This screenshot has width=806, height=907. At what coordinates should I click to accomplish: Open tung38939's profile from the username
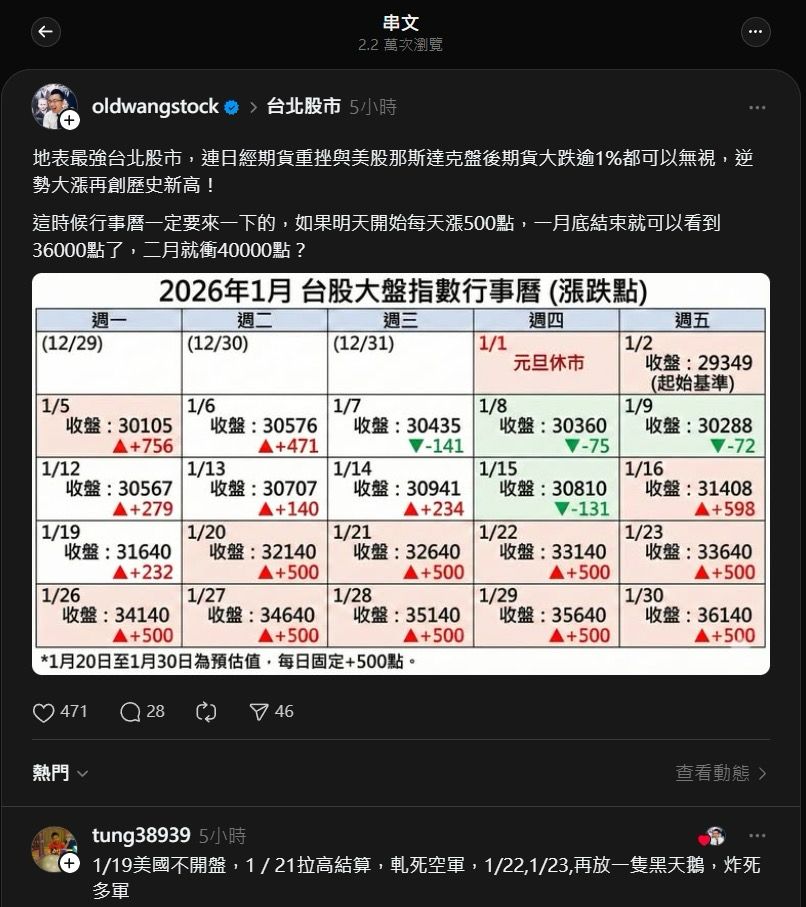pos(141,835)
